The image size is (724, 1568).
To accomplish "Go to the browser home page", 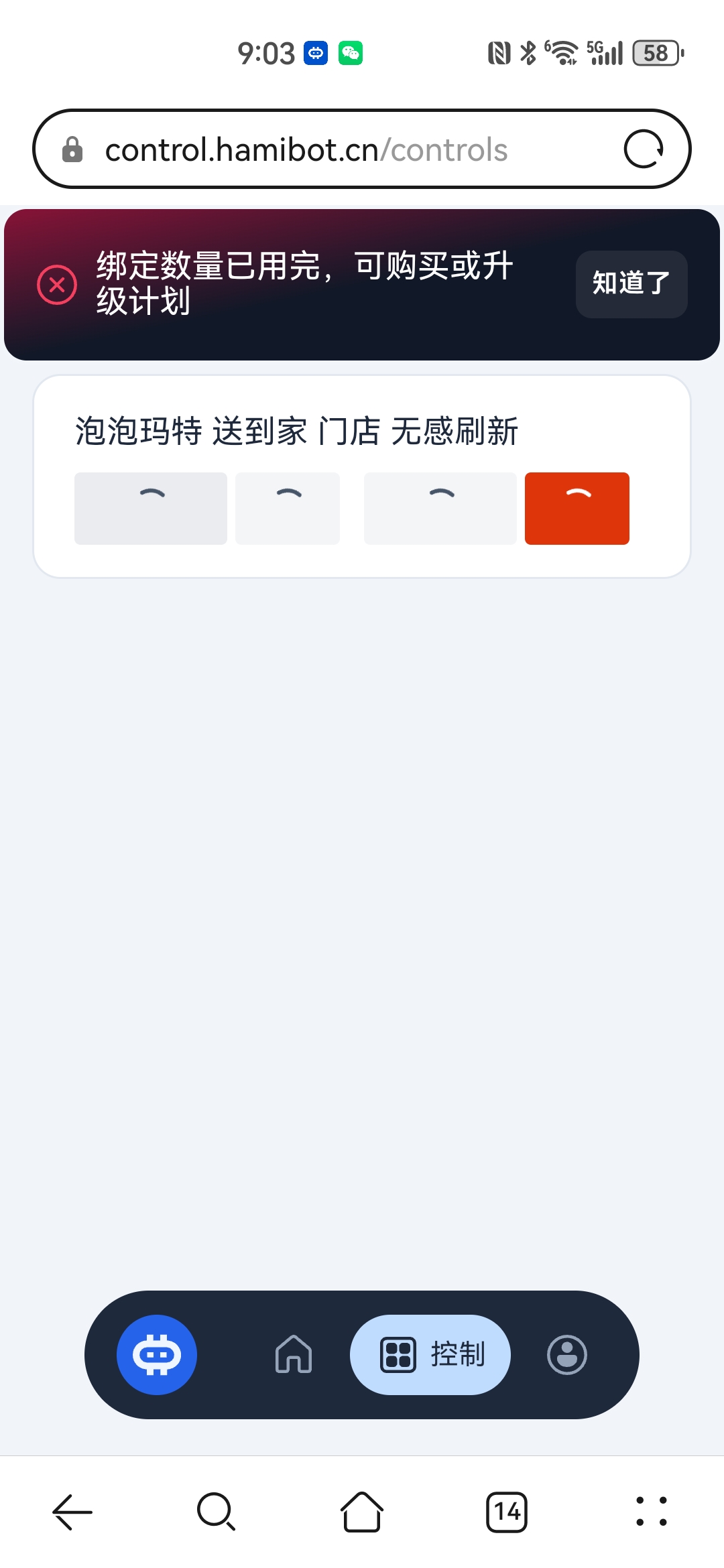I will (362, 1512).
